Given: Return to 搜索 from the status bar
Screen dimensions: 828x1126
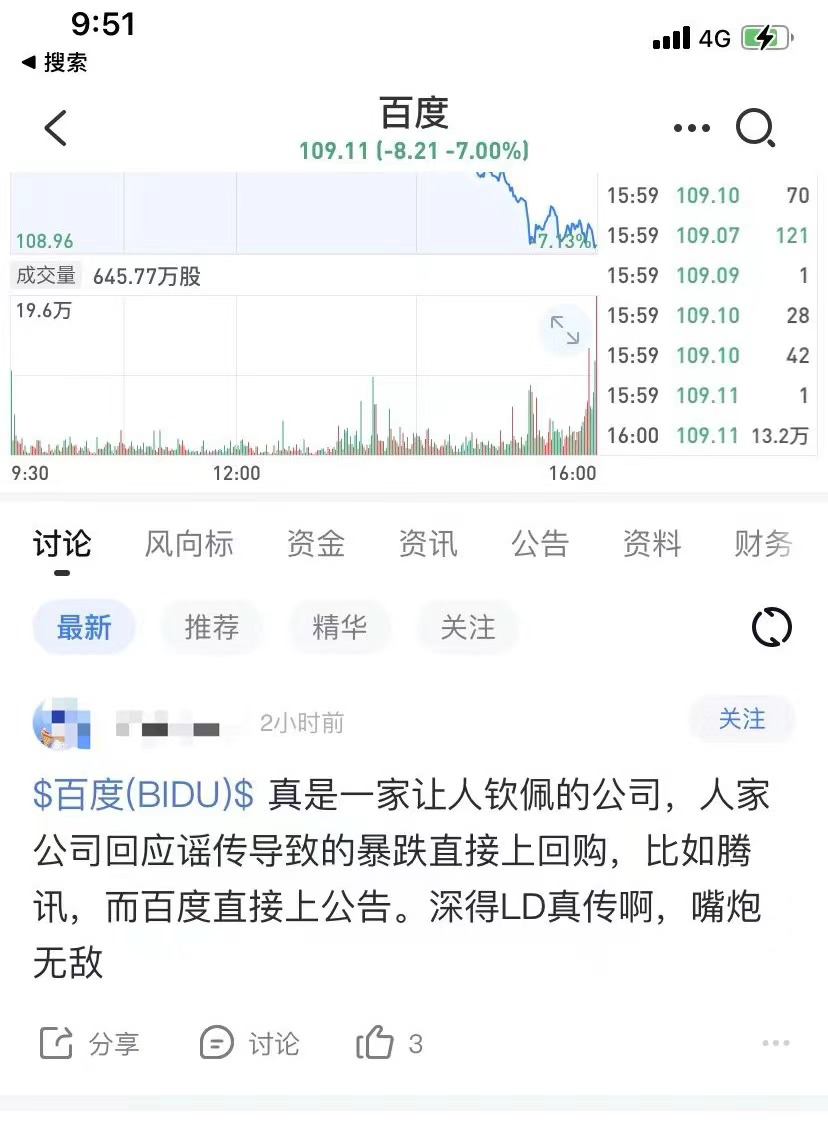Looking at the screenshot, I should pos(54,63).
